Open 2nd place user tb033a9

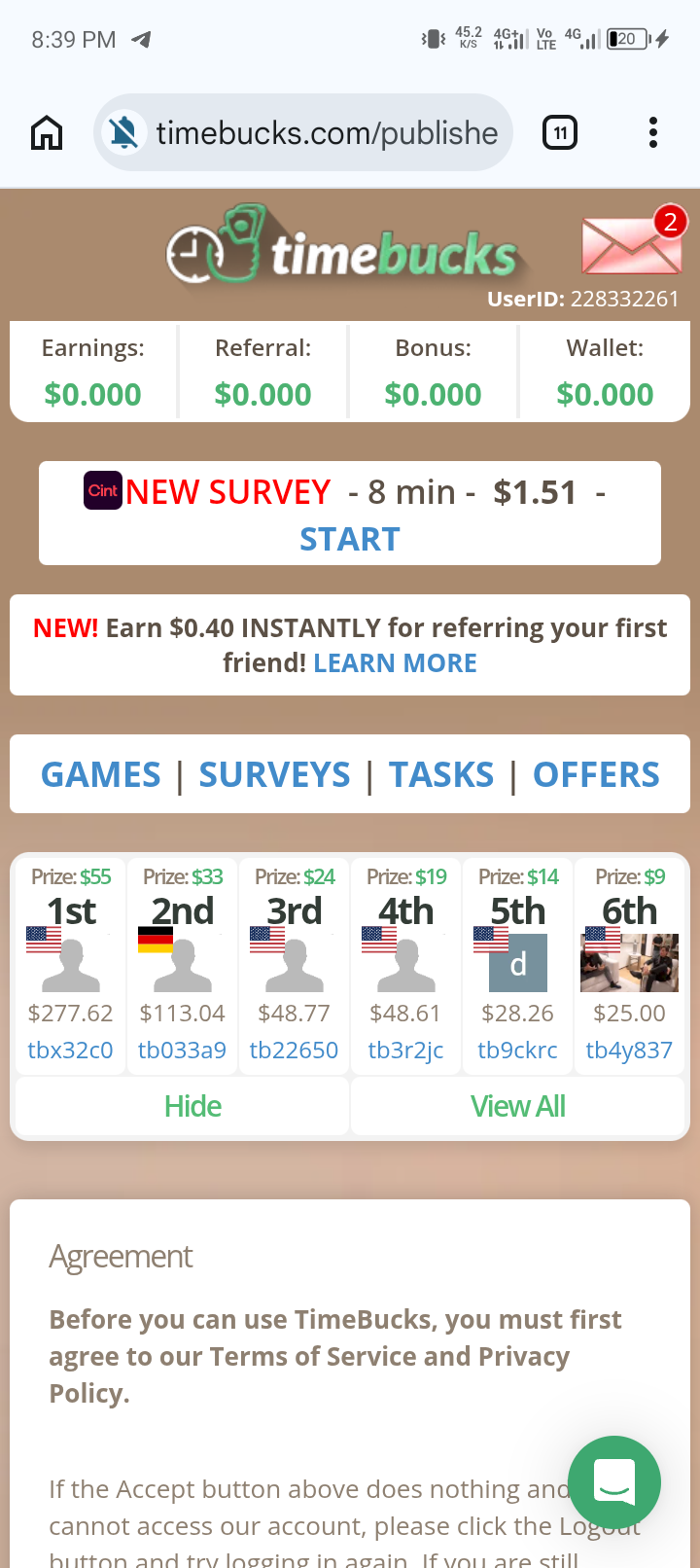pos(182,1051)
